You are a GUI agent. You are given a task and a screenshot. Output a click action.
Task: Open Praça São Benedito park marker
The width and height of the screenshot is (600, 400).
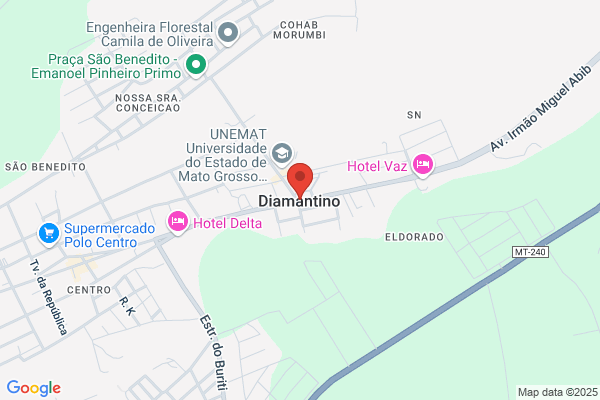196,65
